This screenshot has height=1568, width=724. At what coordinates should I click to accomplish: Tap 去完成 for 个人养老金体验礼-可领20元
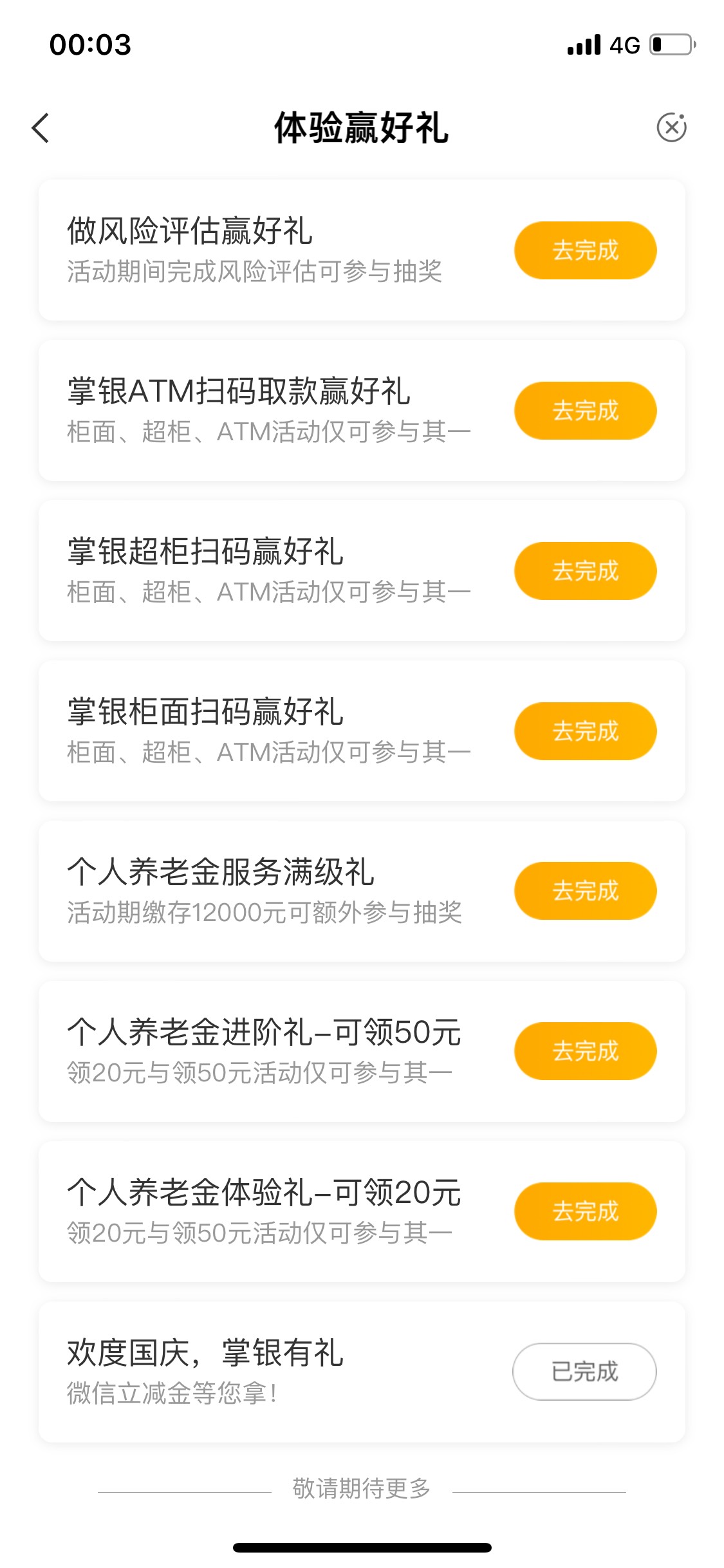coord(585,1211)
